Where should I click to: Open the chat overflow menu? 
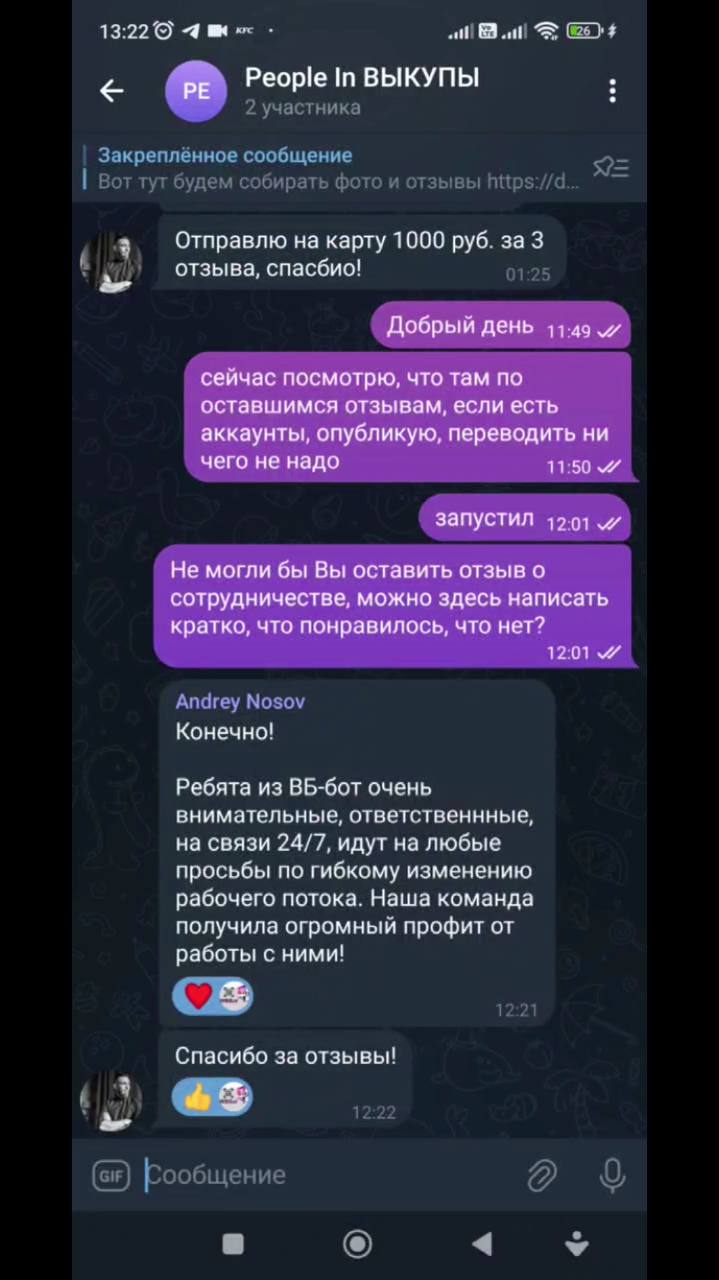(612, 91)
